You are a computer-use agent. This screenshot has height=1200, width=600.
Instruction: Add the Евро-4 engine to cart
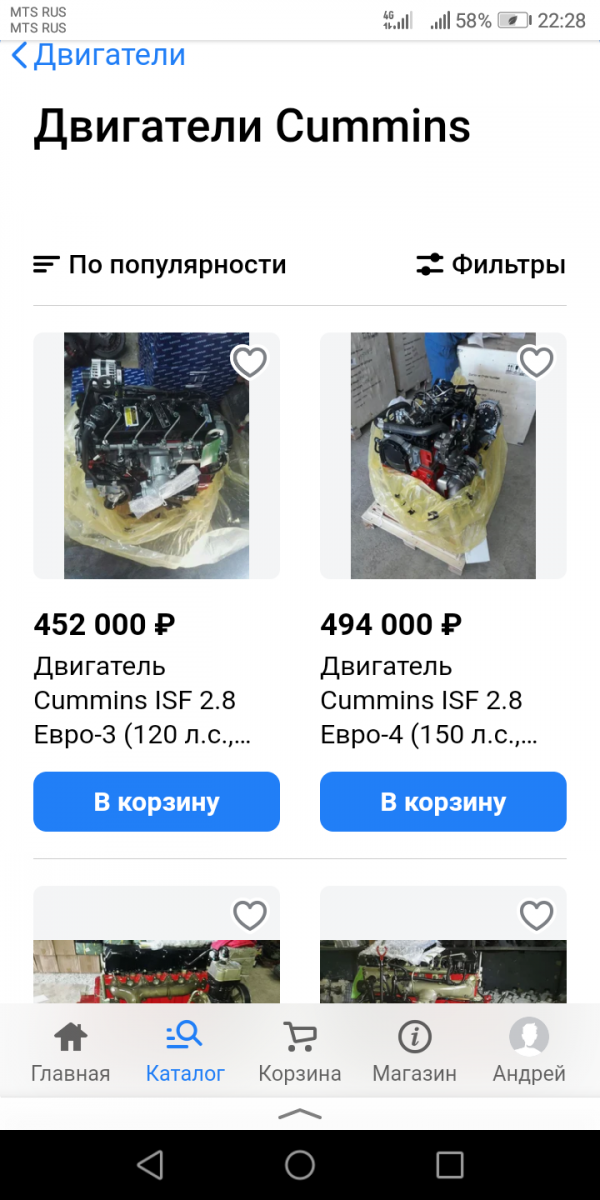(x=443, y=802)
